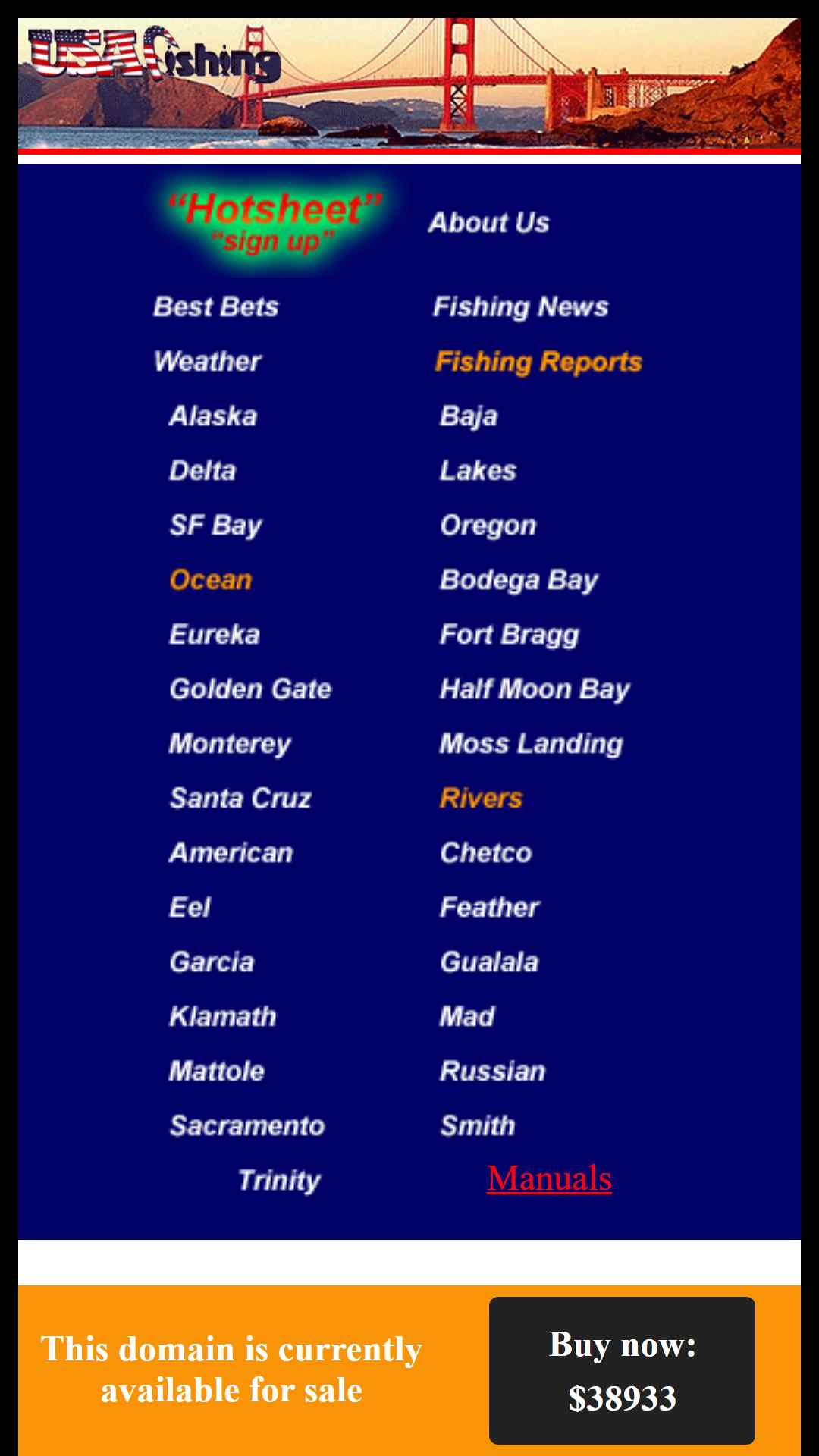View the Oregon report
The height and width of the screenshot is (1456, 819).
click(x=488, y=526)
